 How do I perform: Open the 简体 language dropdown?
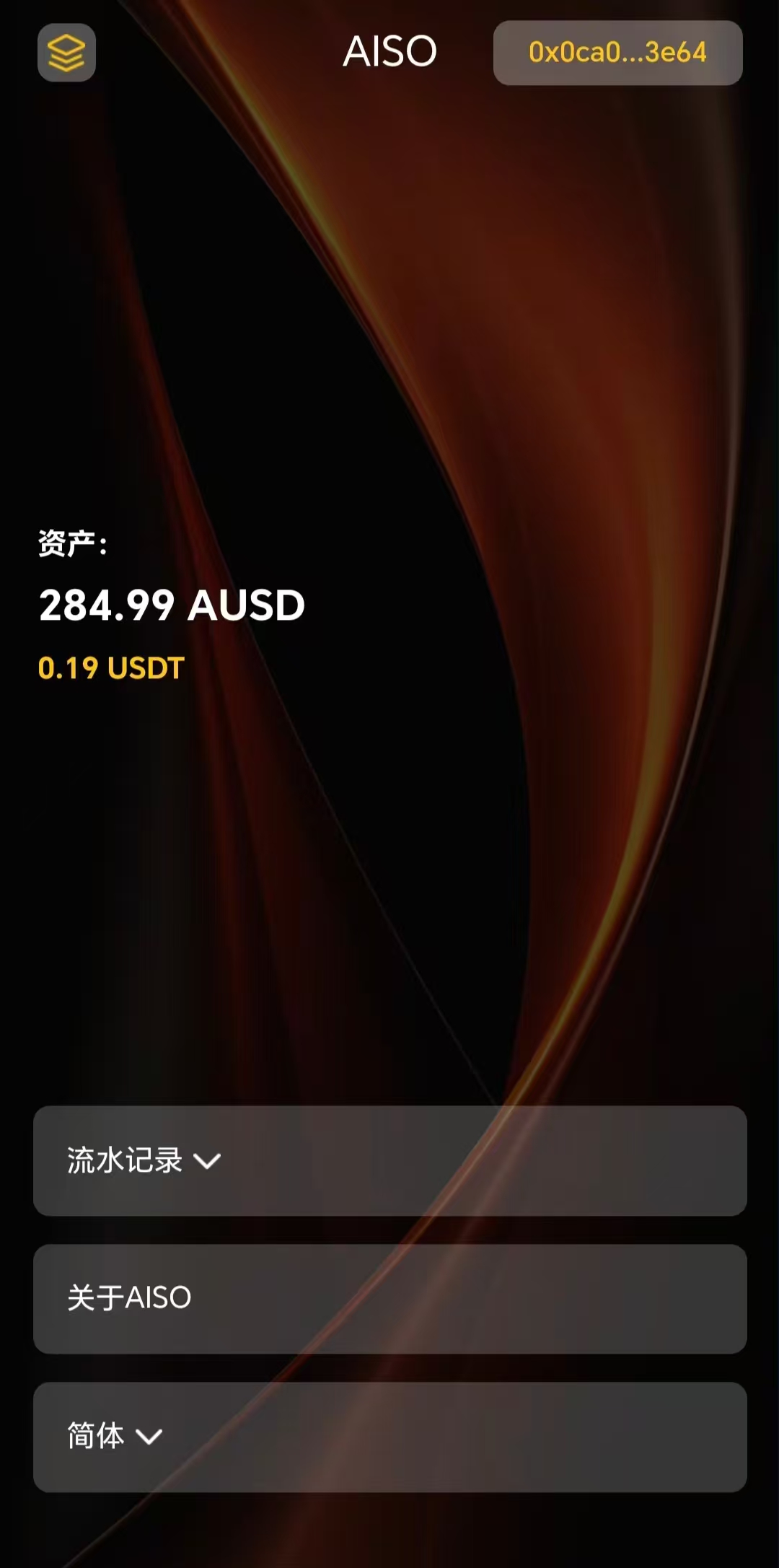[x=389, y=1437]
